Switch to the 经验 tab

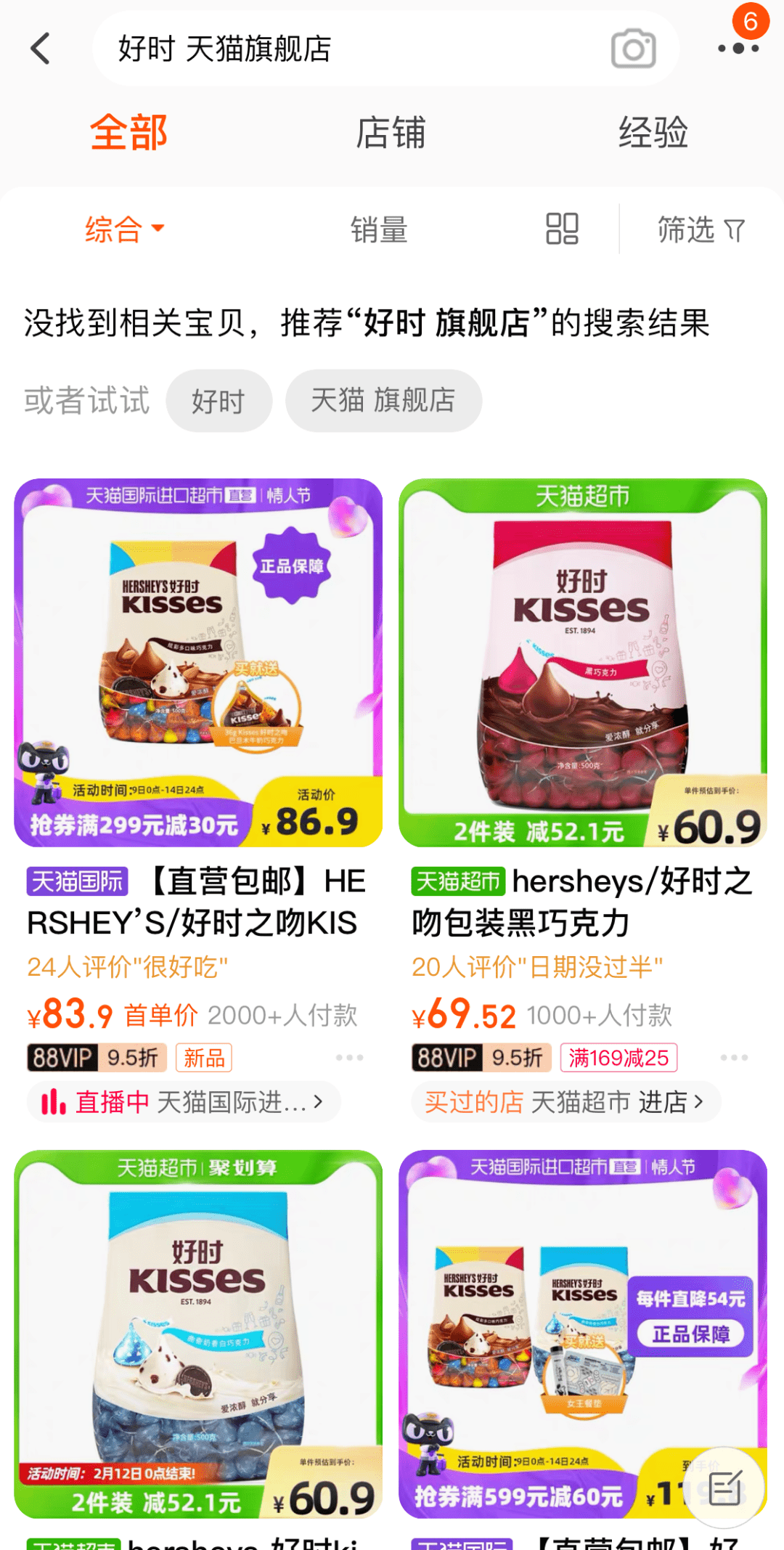tap(653, 133)
